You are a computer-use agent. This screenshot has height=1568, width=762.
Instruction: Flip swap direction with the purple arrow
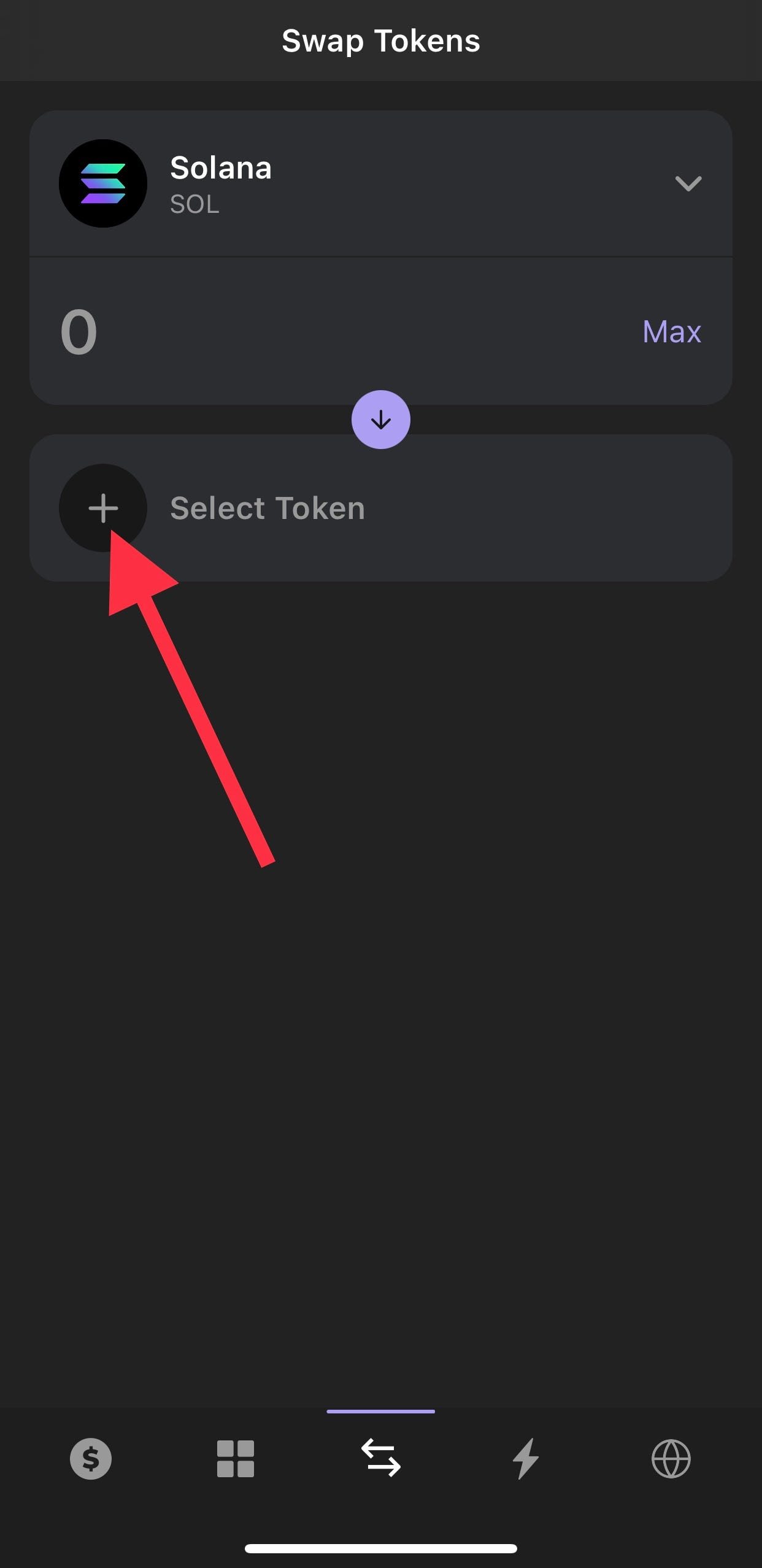coord(381,420)
